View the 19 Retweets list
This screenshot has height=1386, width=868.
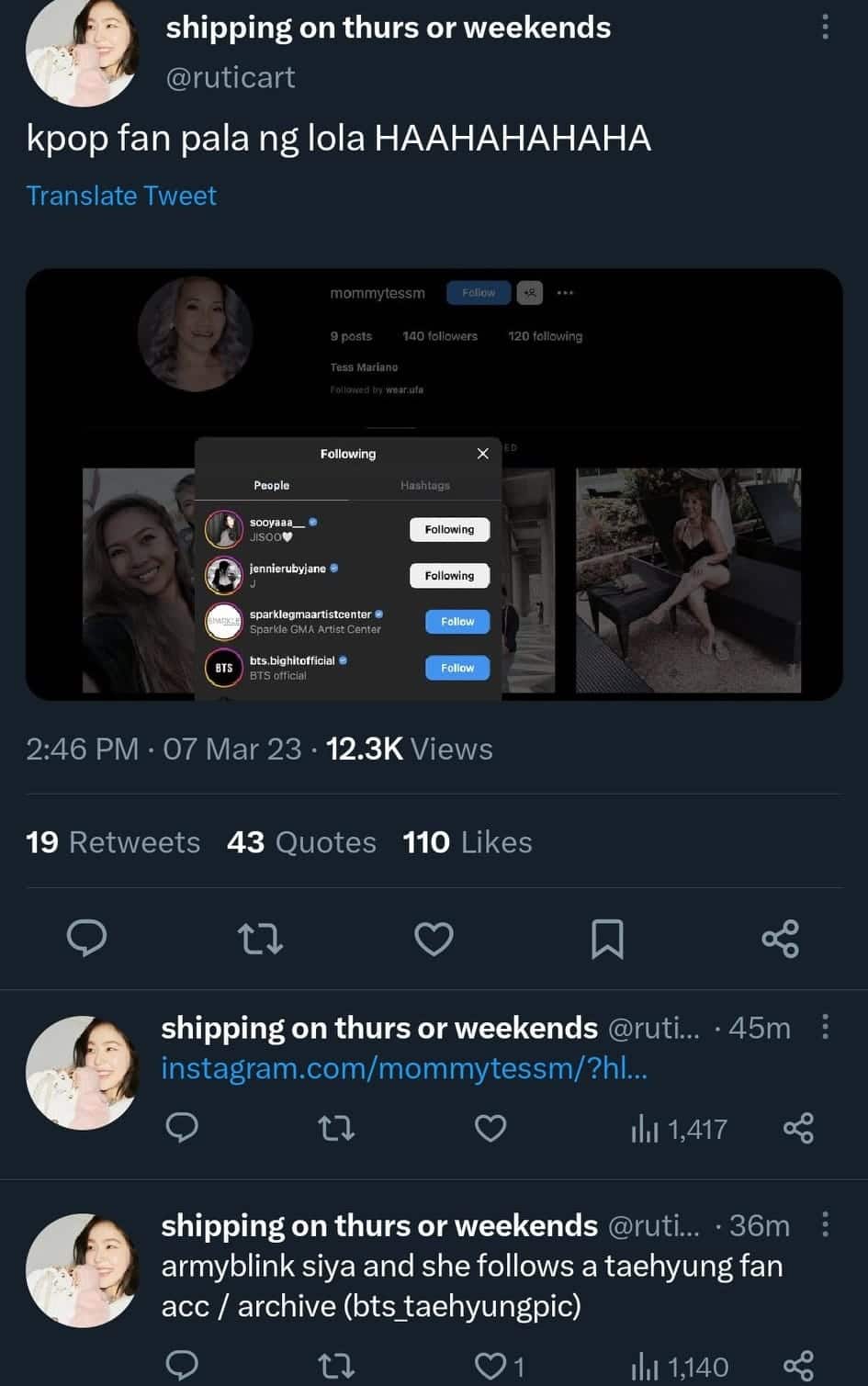click(113, 842)
